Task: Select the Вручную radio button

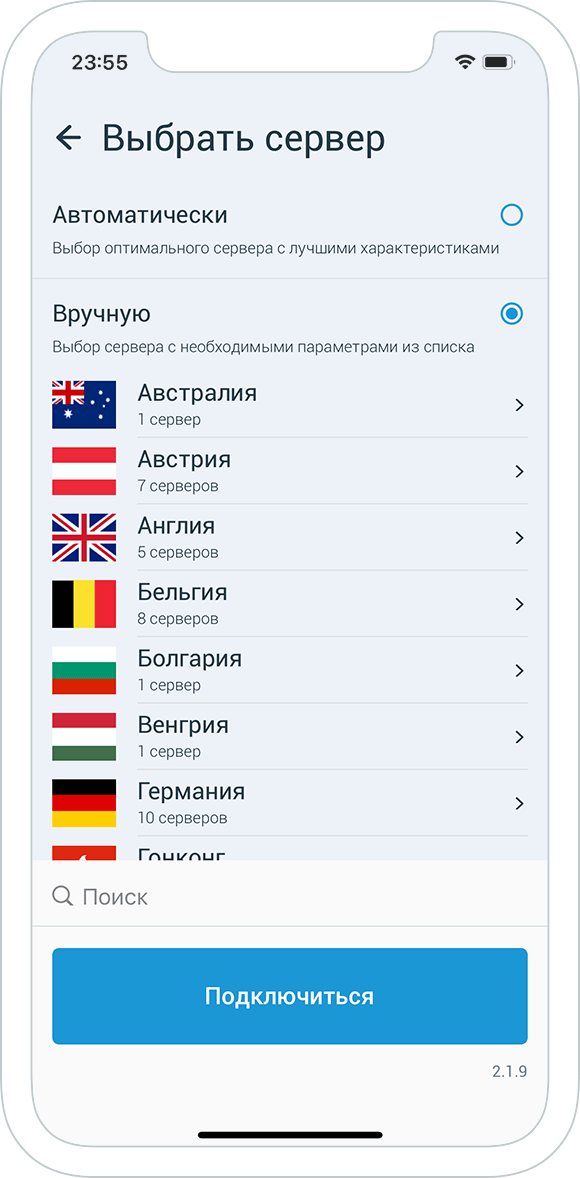Action: click(512, 314)
